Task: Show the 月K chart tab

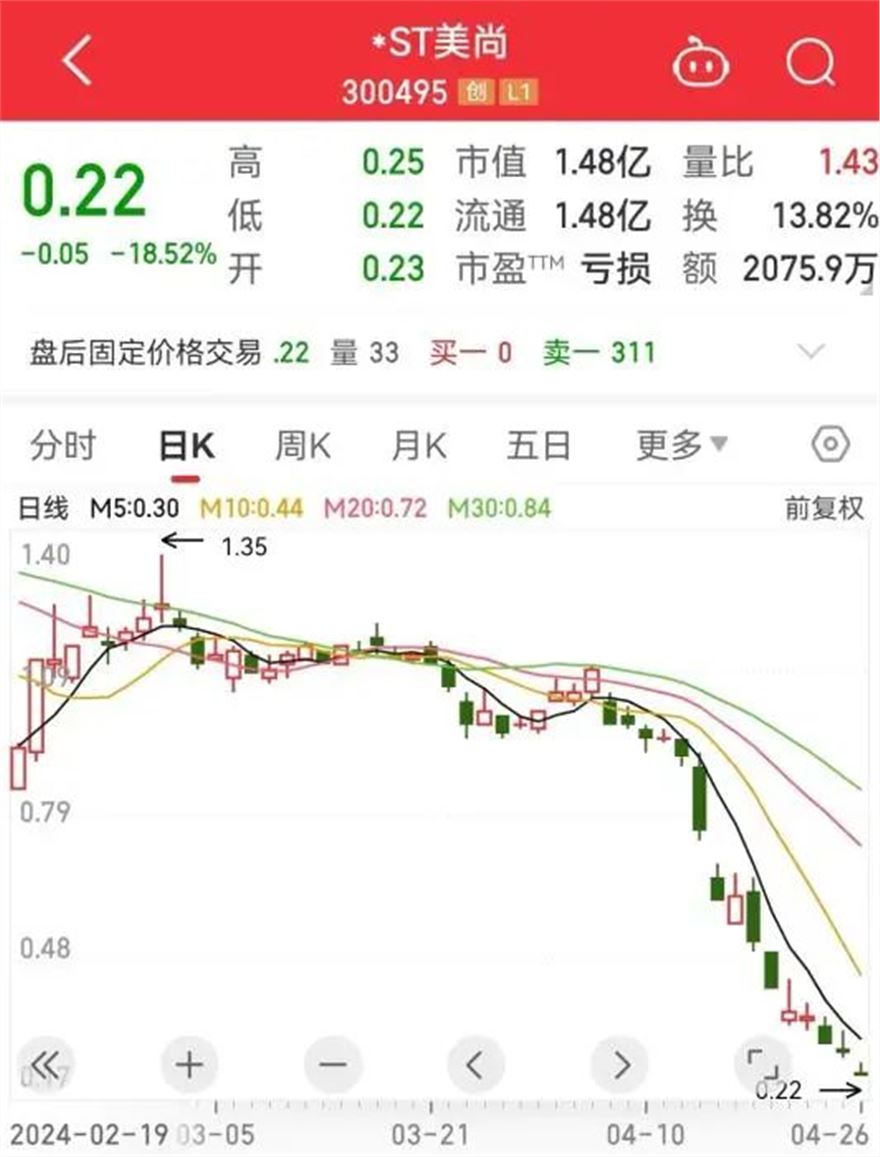Action: click(418, 447)
